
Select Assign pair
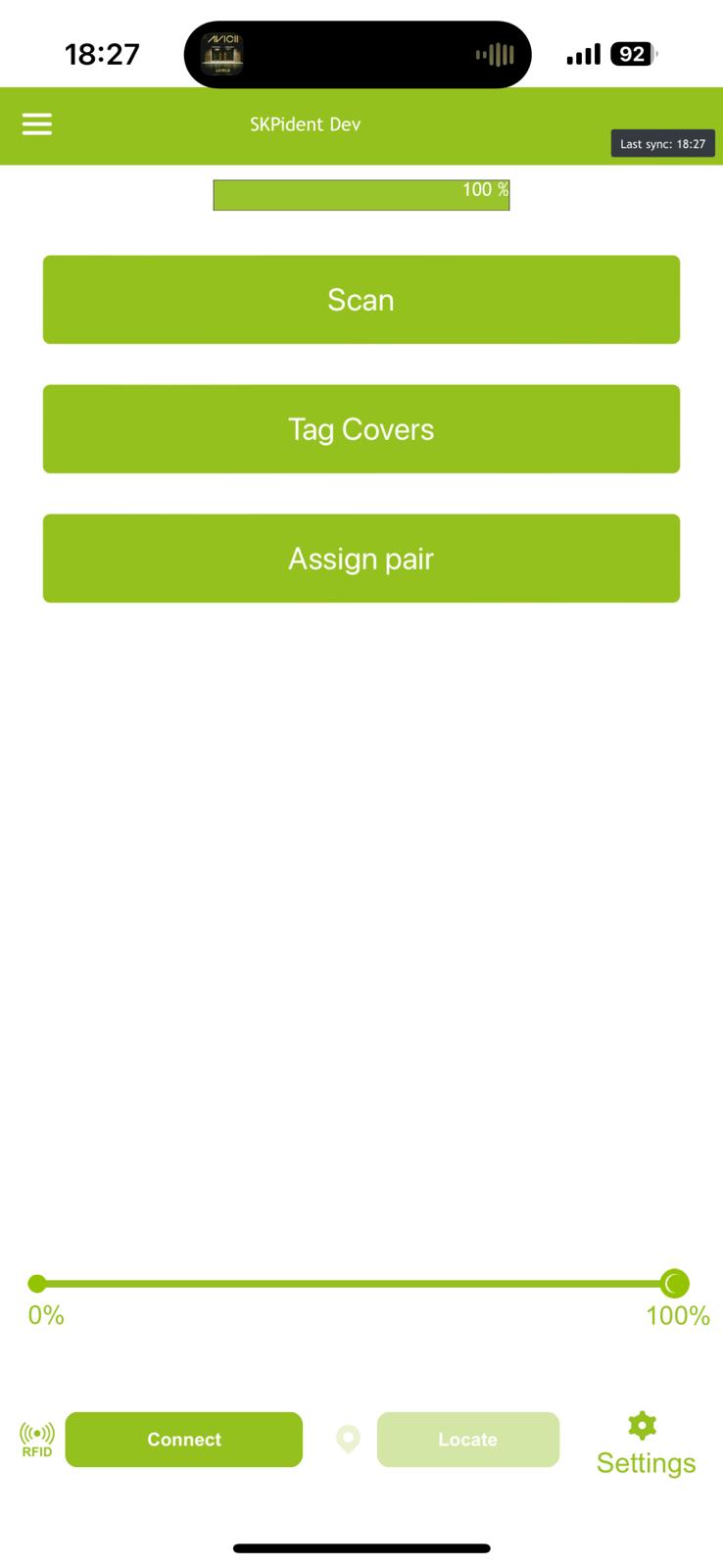[361, 559]
